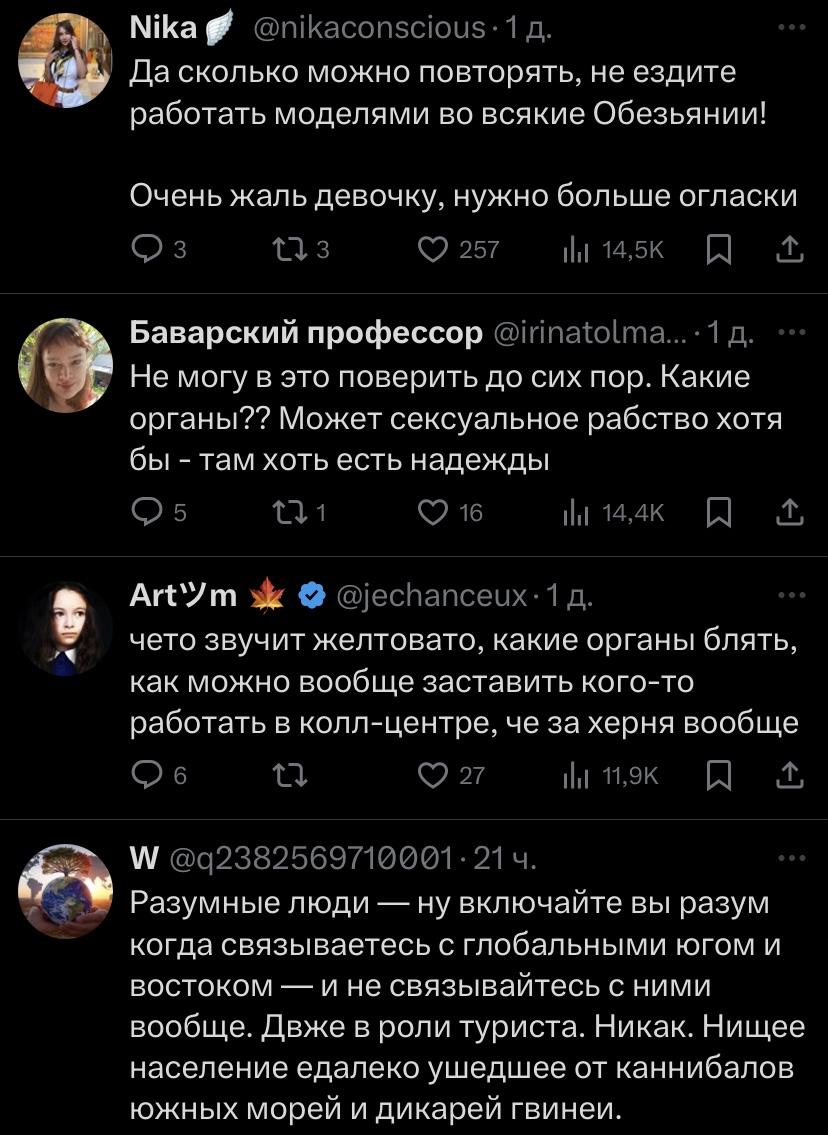Reply to Nika's tweet
This screenshot has width=828, height=1135.
tap(147, 250)
